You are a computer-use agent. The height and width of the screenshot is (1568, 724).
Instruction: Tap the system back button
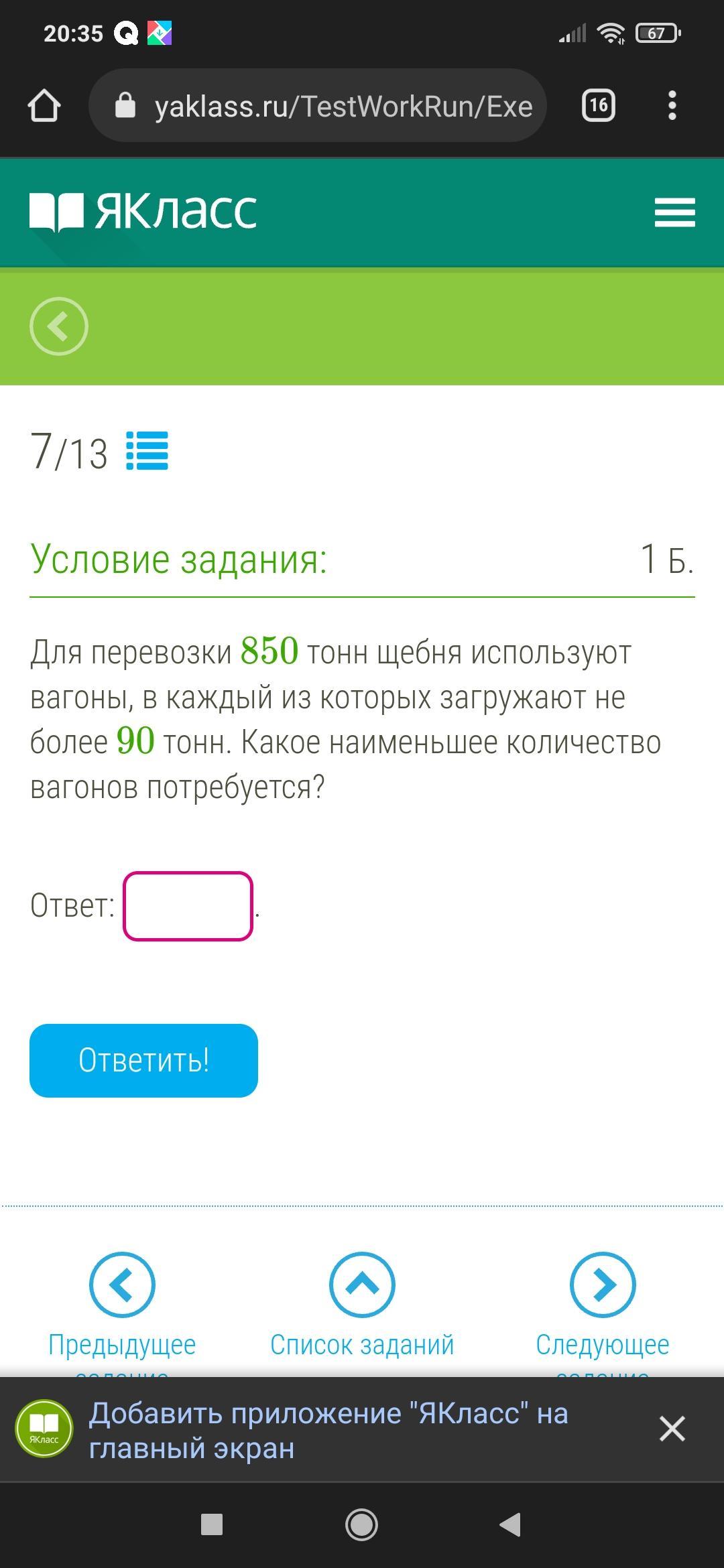click(511, 1524)
